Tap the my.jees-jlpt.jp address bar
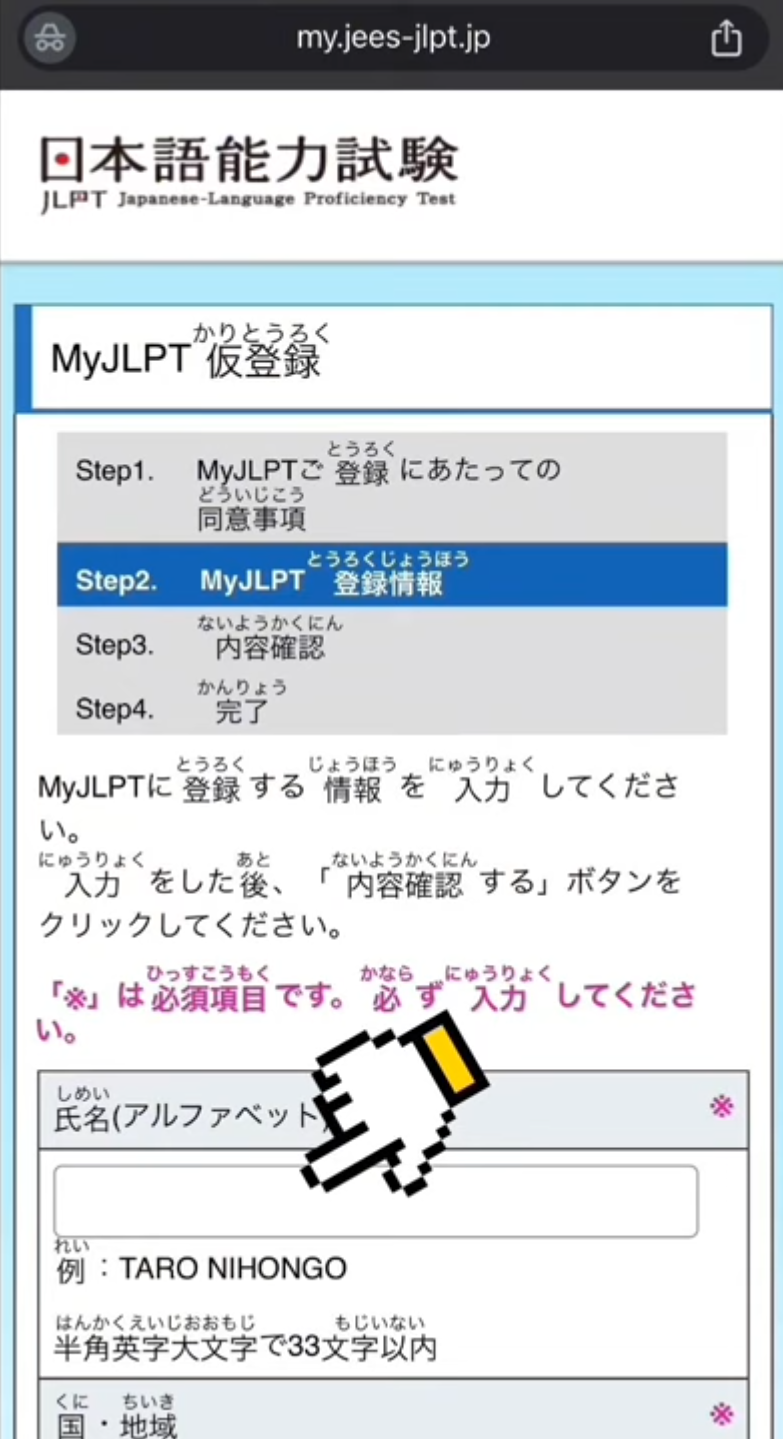The width and height of the screenshot is (783, 1439). [393, 39]
